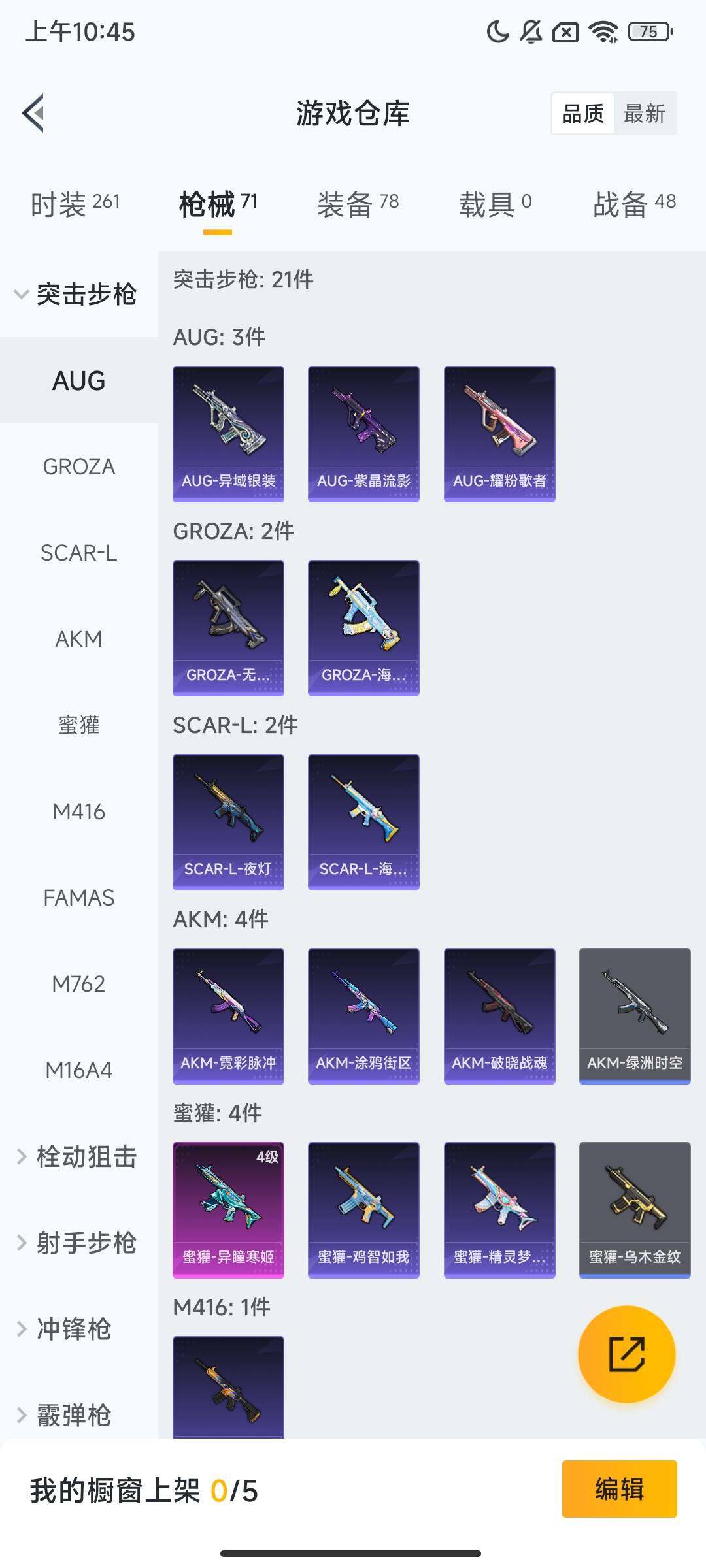The height and width of the screenshot is (1568, 706).
Task: View 蜜獾-异瞳寒姬 level 4 skin
Action: 228,1209
